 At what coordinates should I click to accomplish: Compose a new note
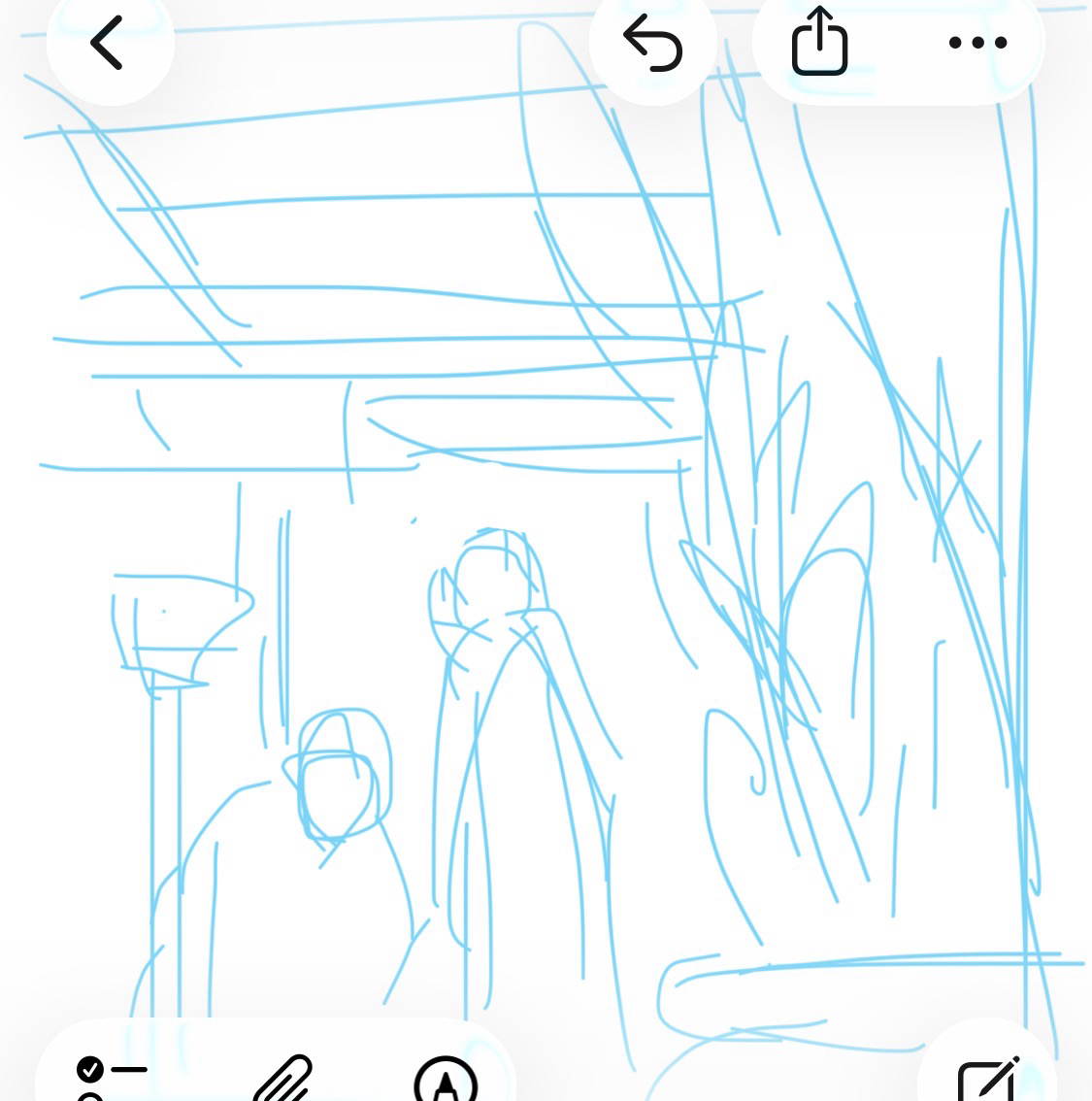click(x=987, y=1079)
